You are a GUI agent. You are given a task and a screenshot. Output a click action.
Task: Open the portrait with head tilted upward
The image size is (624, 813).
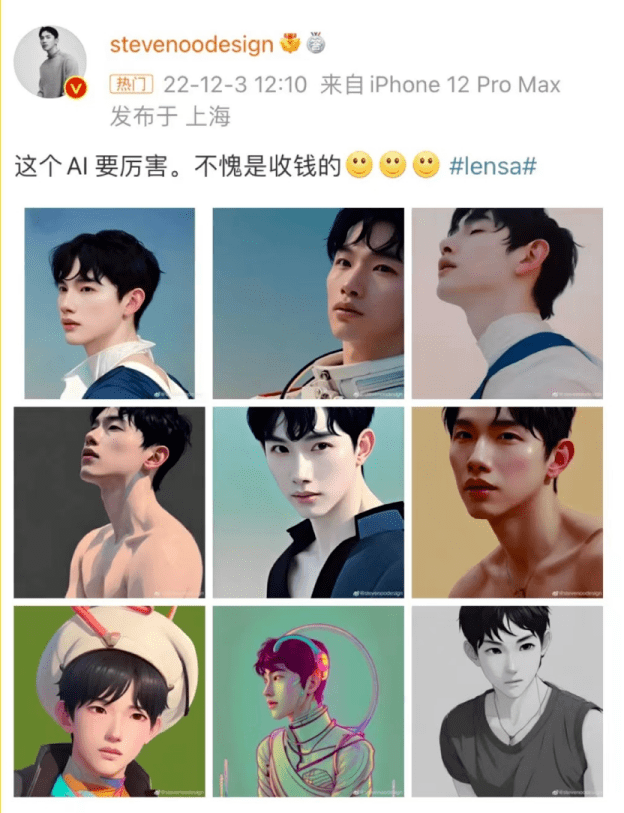(507, 303)
